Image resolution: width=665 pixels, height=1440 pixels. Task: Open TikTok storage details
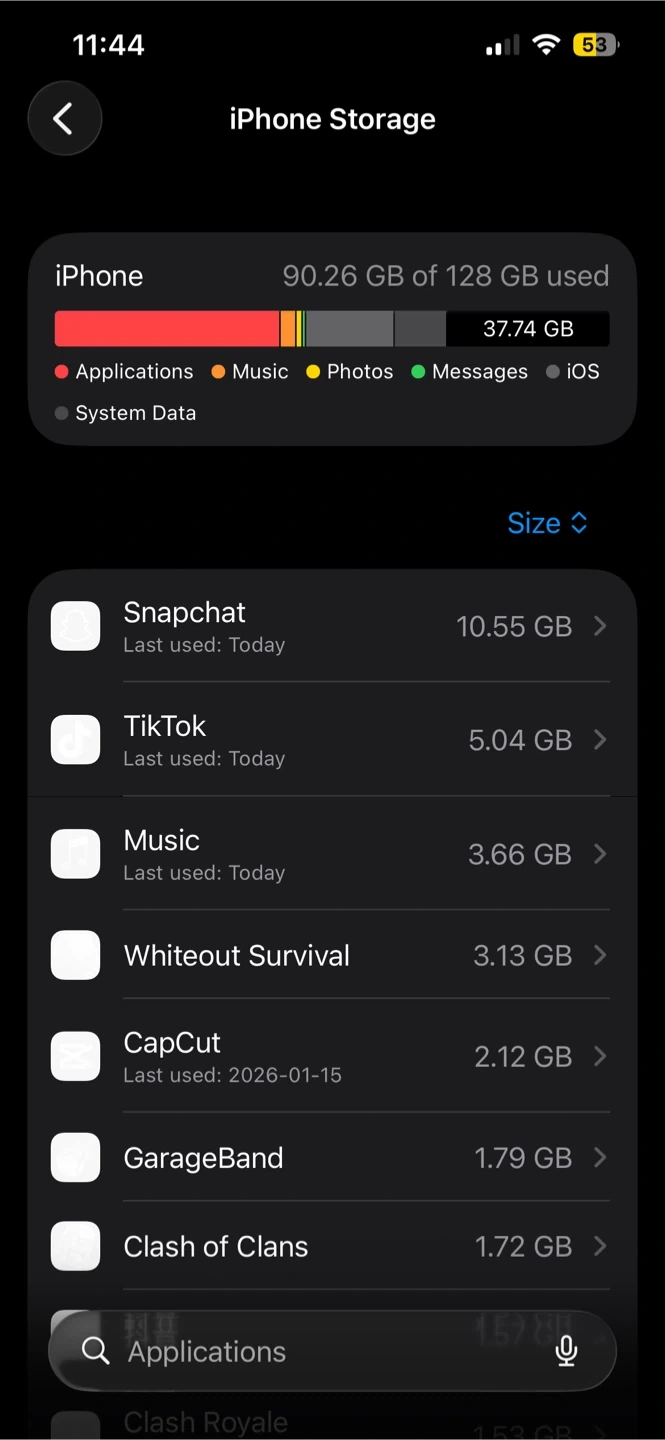(x=332, y=740)
